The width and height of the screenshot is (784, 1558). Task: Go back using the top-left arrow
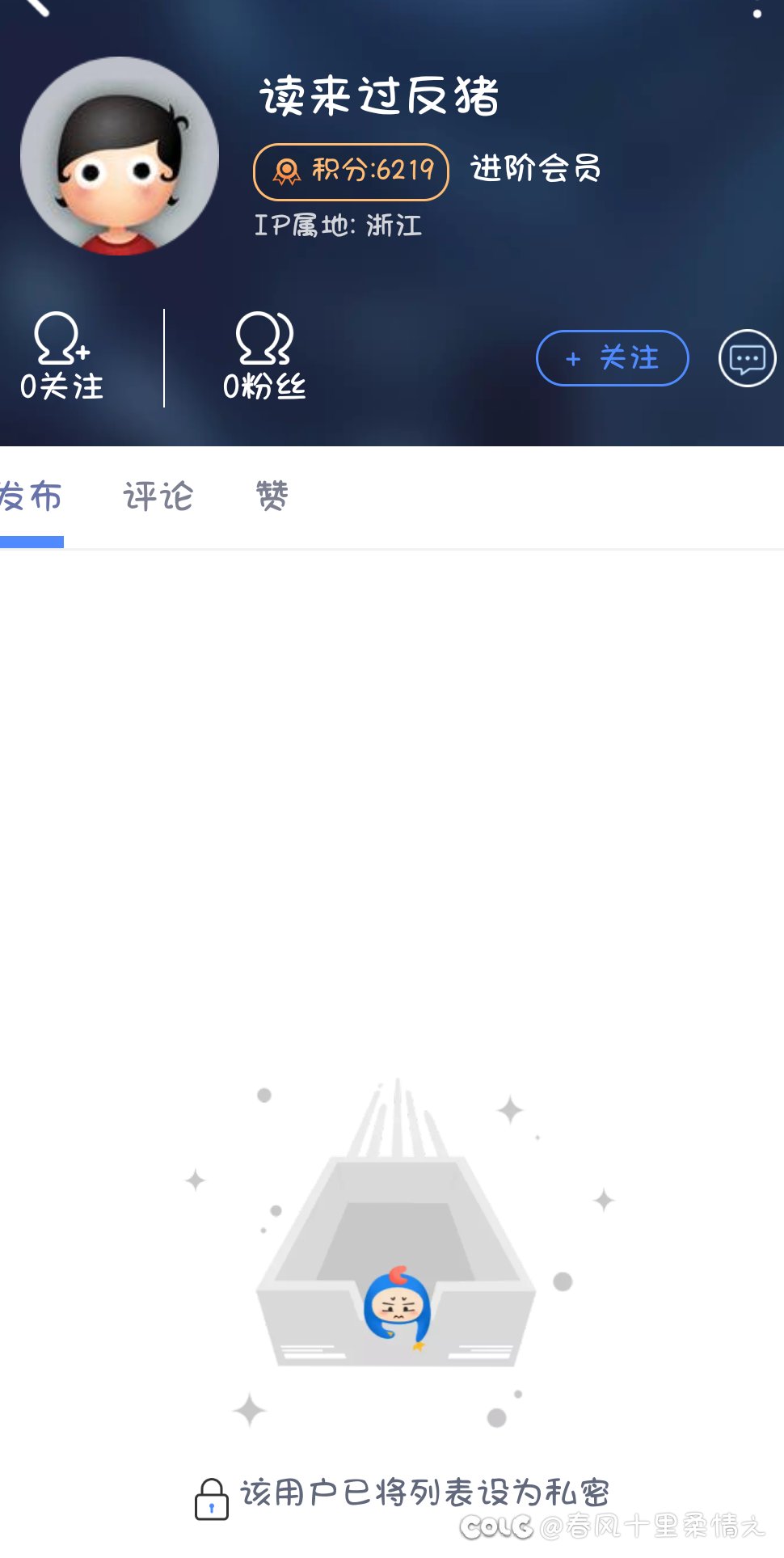click(34, 6)
